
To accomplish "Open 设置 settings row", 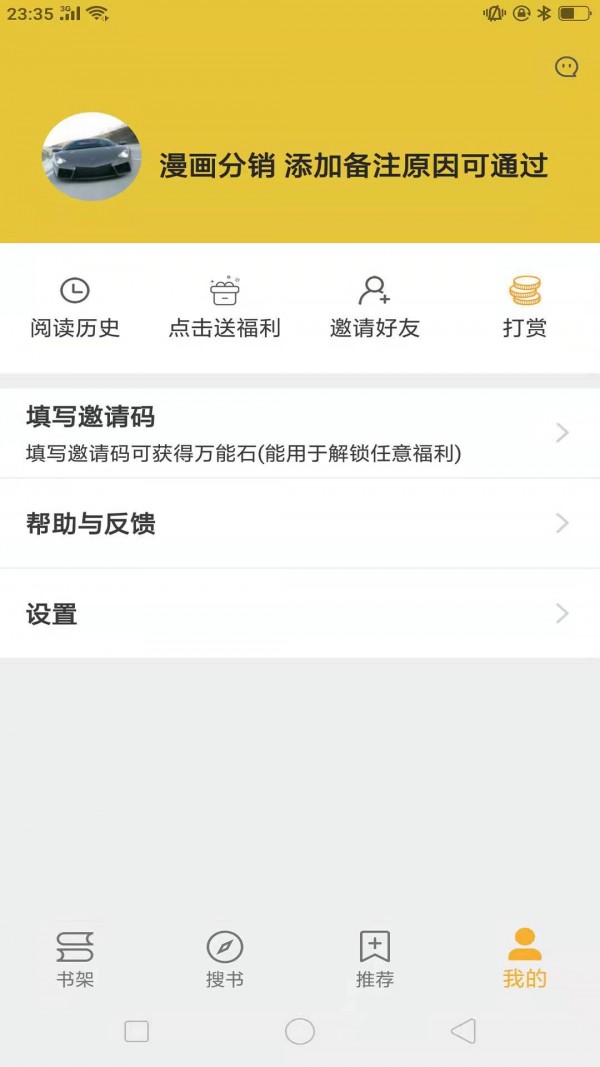I will [x=300, y=613].
